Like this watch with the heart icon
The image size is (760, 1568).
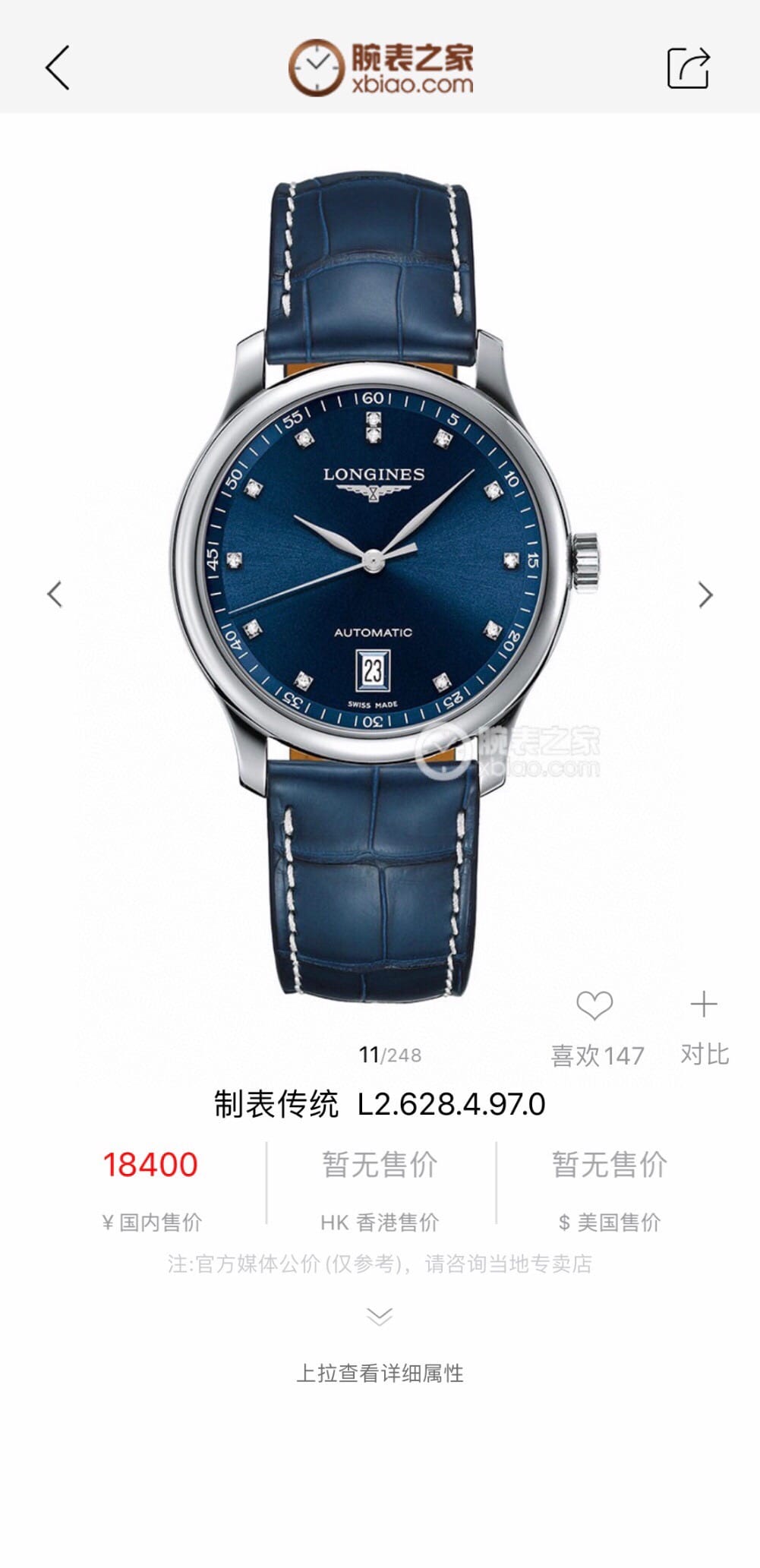click(x=594, y=1006)
